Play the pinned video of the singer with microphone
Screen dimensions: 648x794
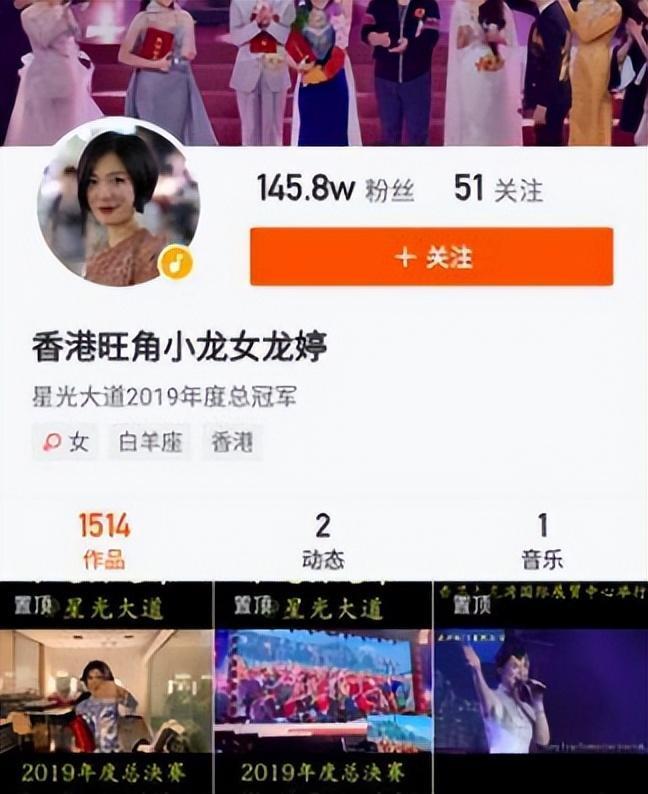[x=541, y=688]
